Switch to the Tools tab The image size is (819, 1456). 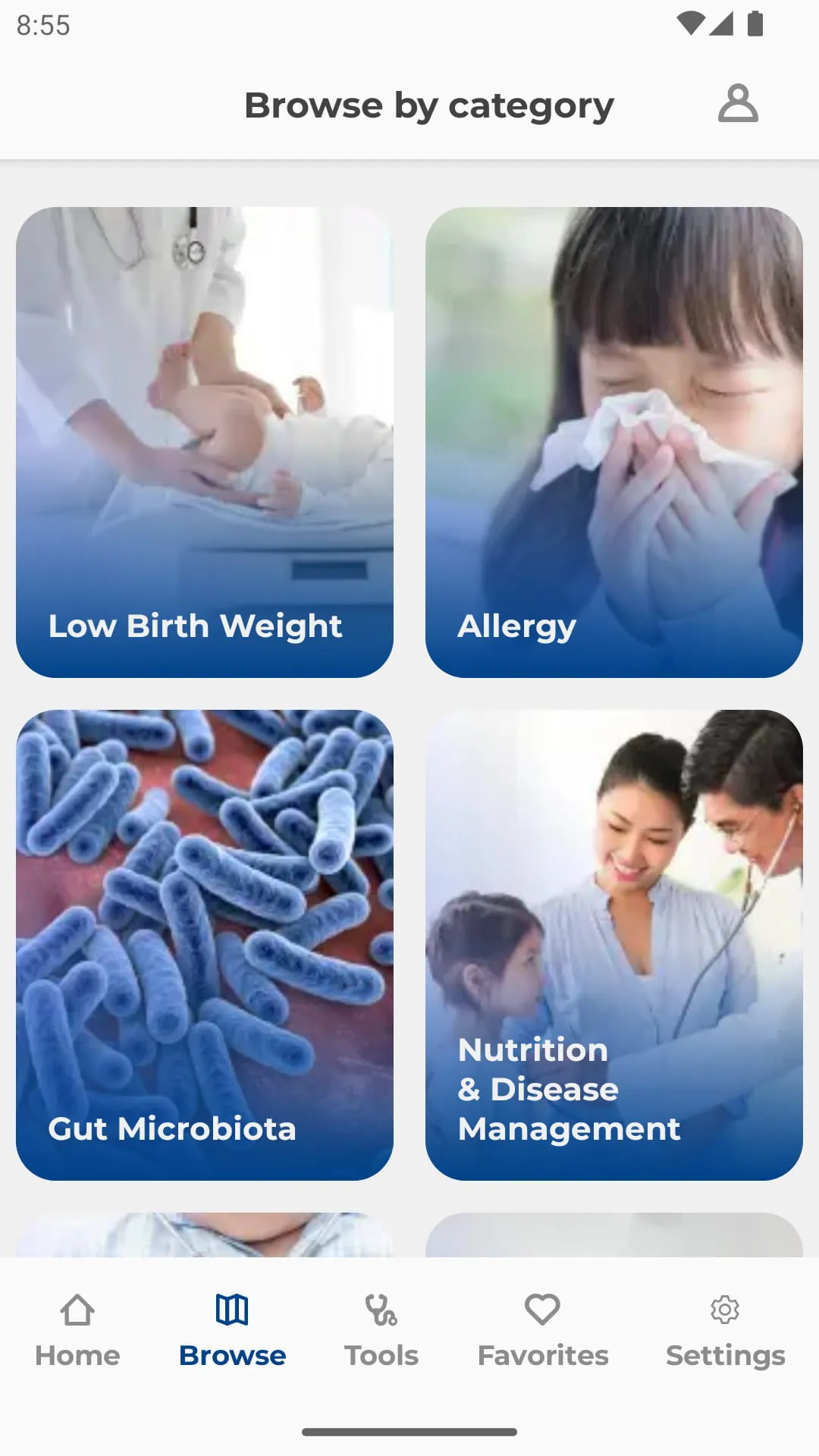pyautogui.click(x=381, y=1331)
